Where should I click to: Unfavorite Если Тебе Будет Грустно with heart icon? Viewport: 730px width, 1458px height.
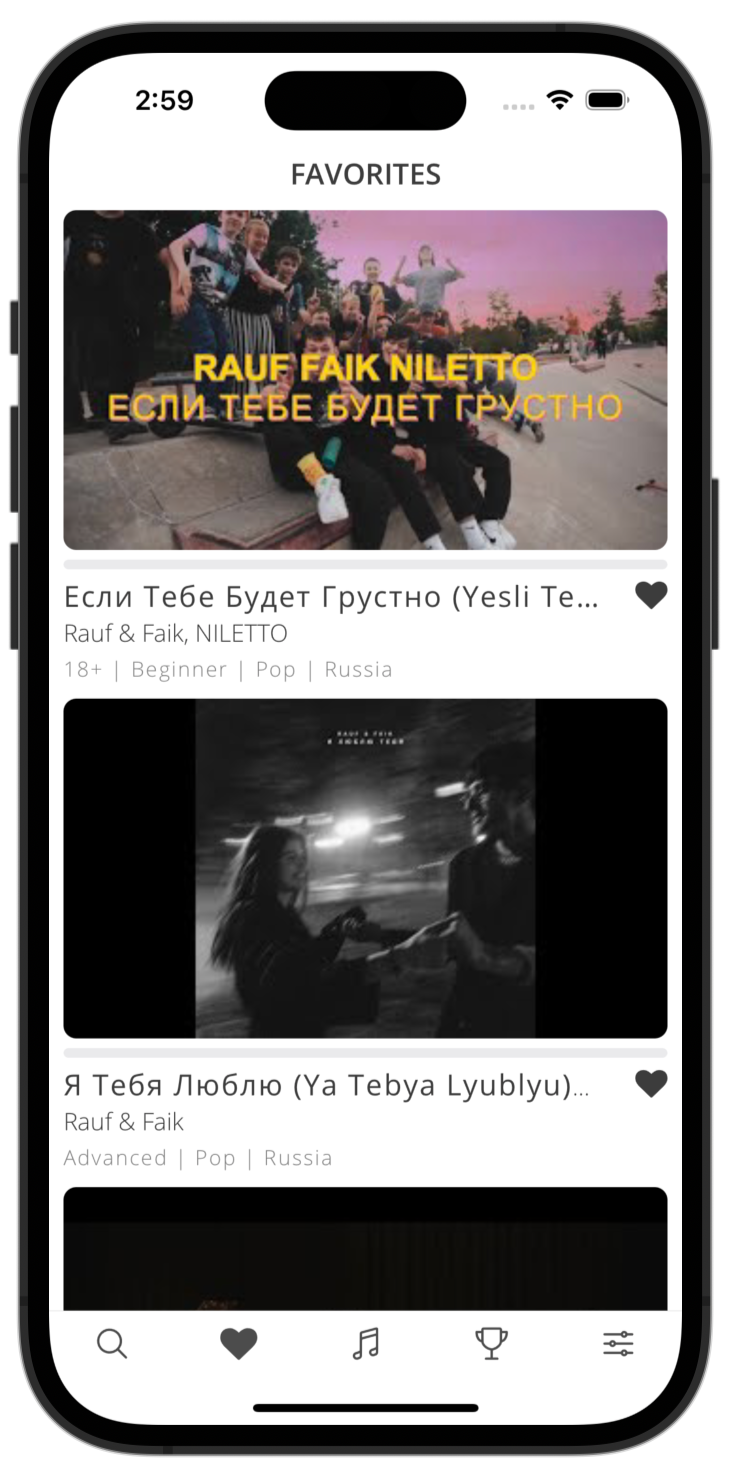point(651,596)
